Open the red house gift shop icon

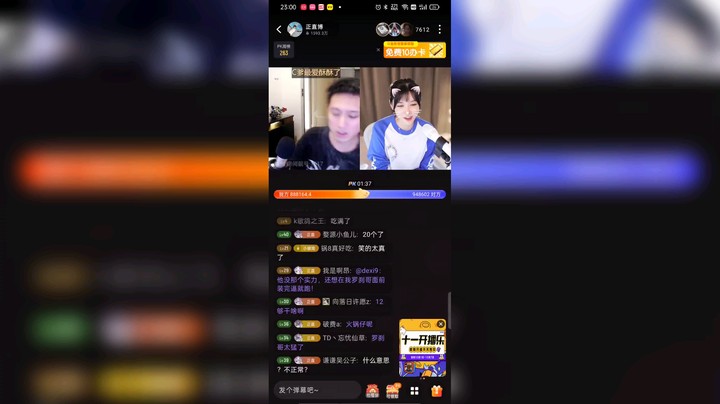(372, 390)
